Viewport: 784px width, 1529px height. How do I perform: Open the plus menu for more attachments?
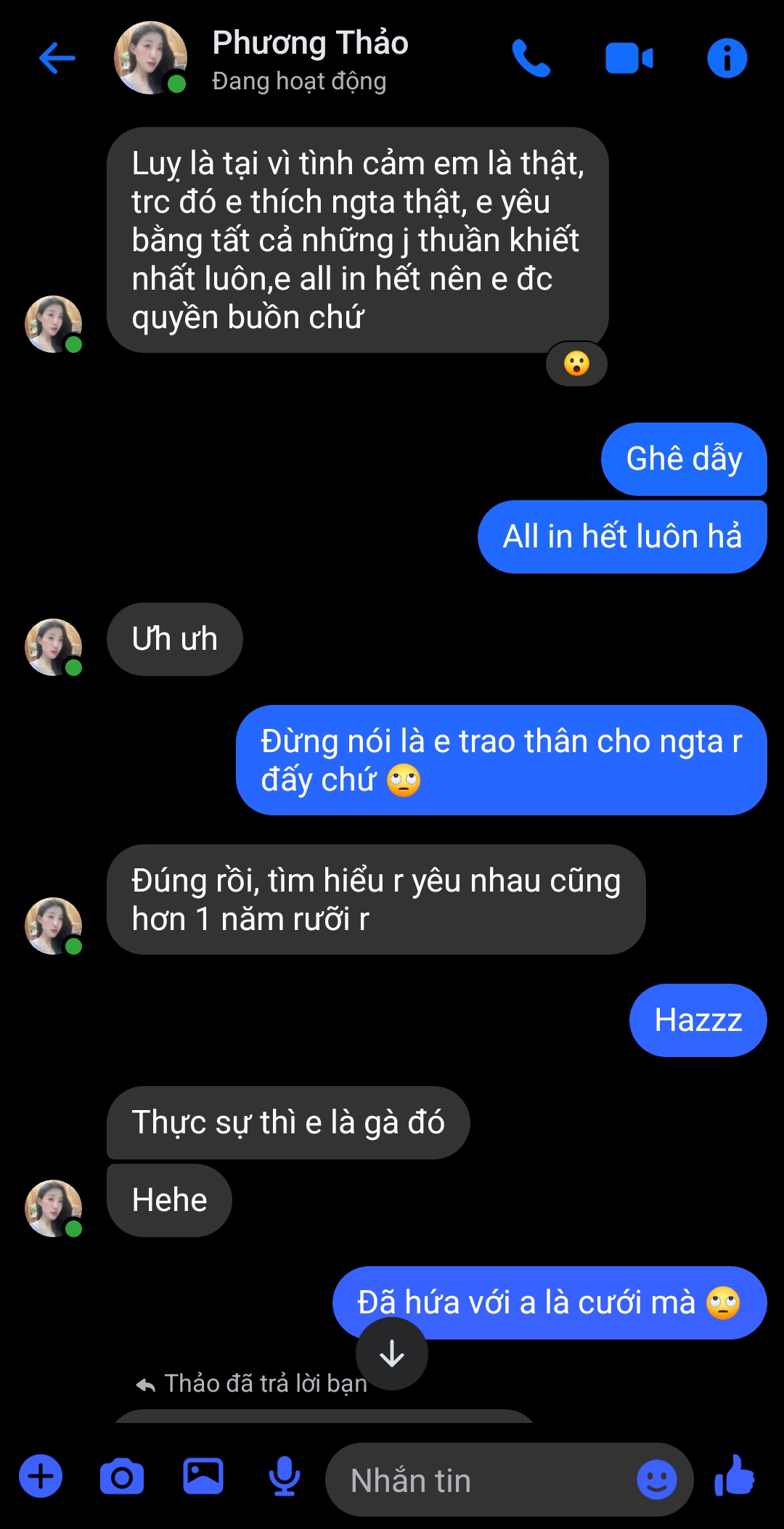coord(41,1477)
